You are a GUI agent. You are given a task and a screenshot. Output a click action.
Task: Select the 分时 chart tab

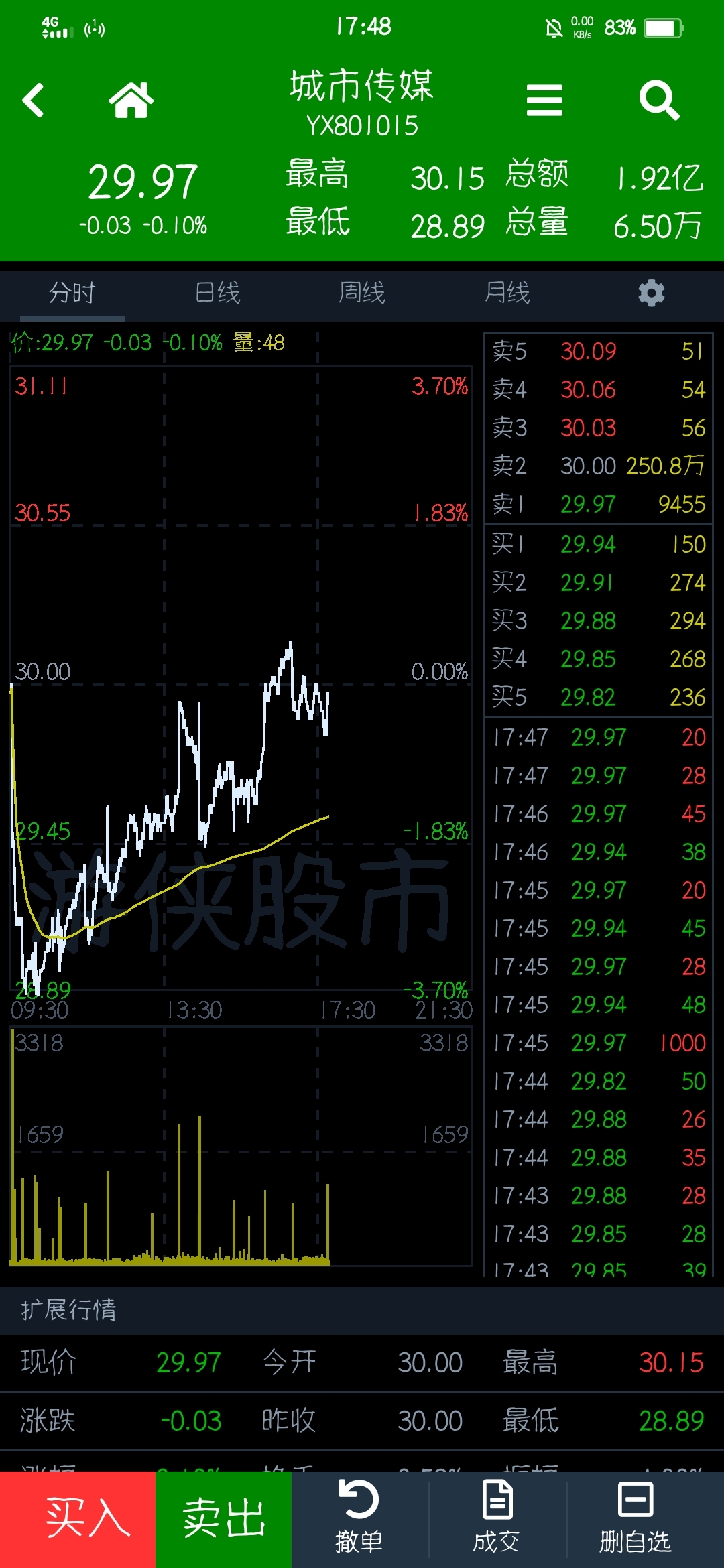[x=72, y=293]
